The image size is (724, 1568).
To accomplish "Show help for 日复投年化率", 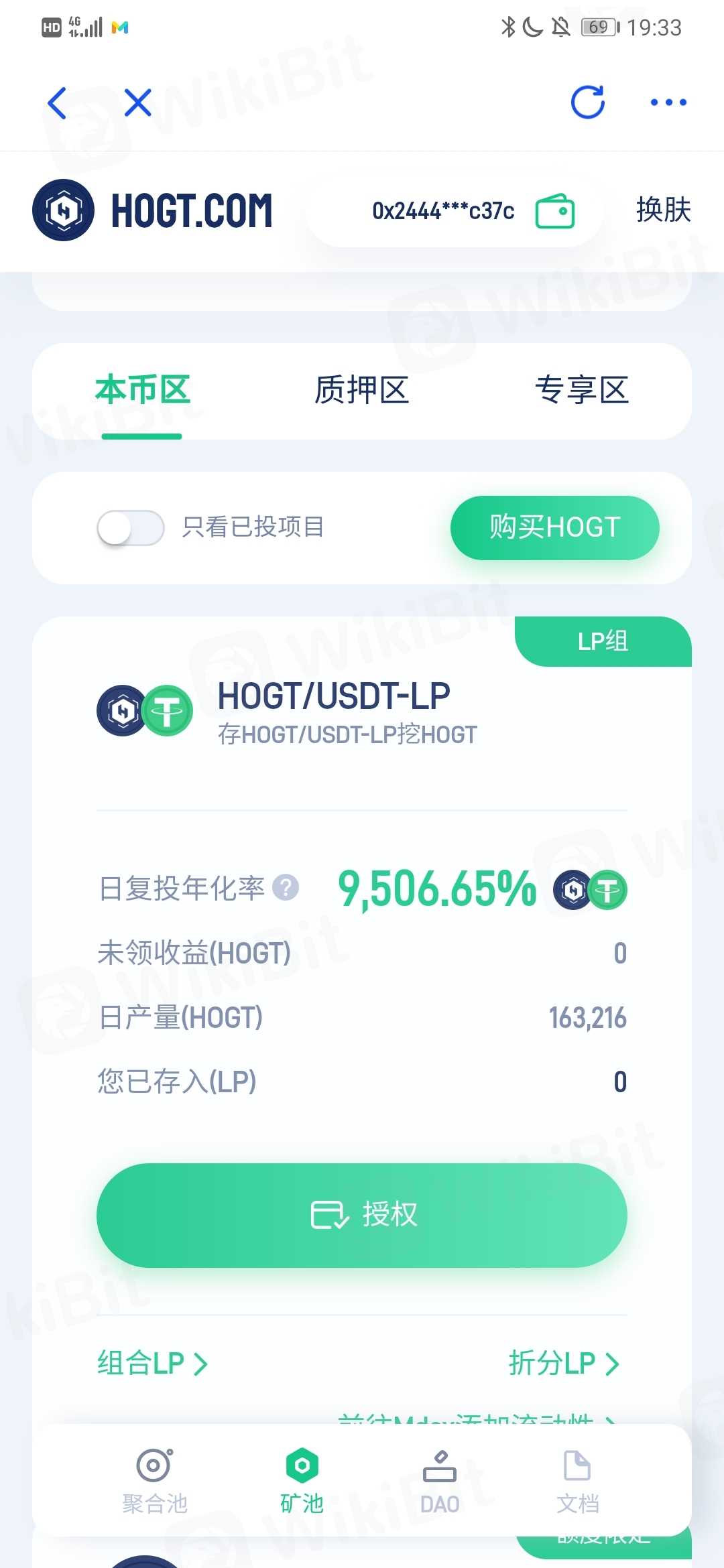I will 286,888.
